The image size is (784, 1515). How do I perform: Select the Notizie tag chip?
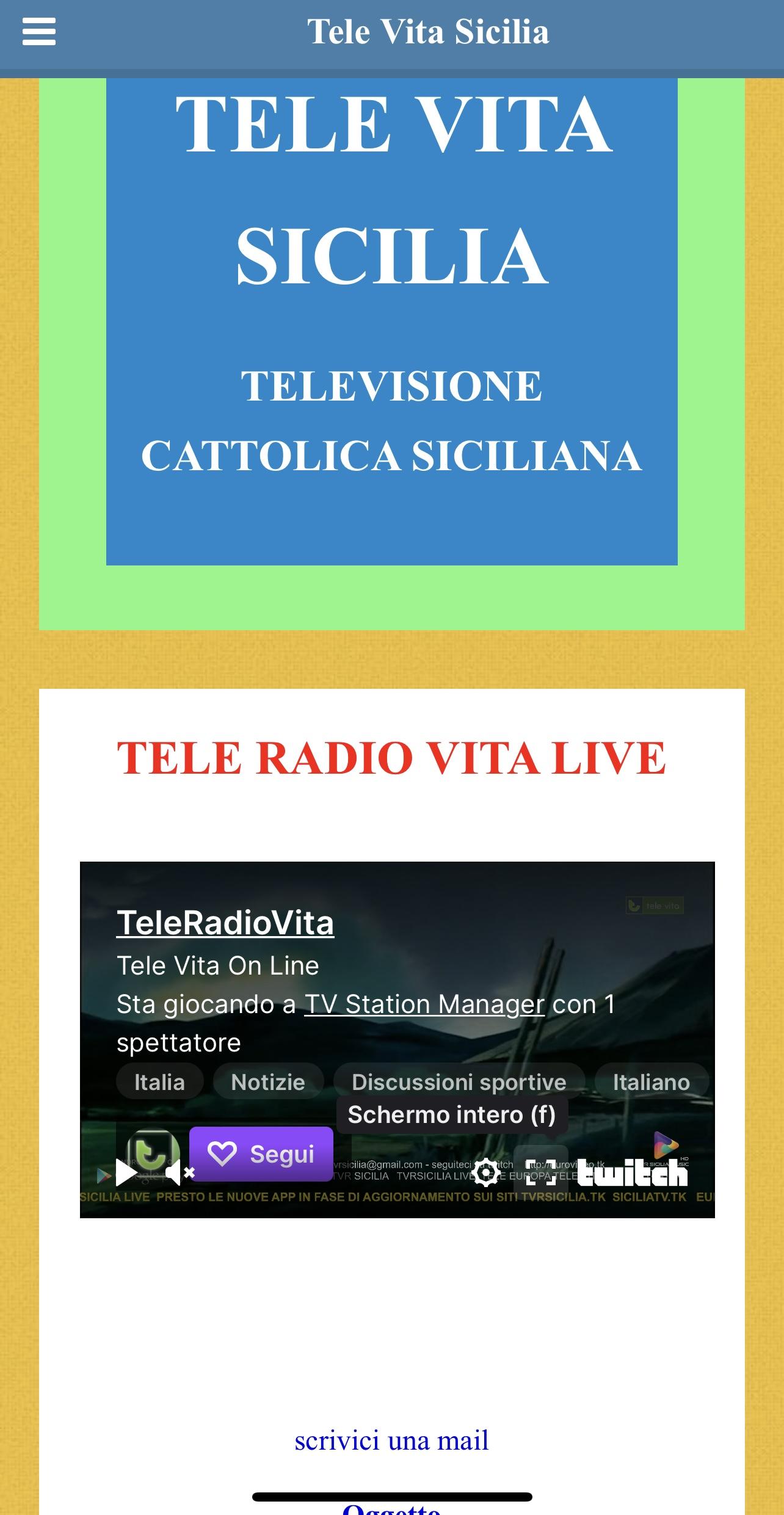268,1082
